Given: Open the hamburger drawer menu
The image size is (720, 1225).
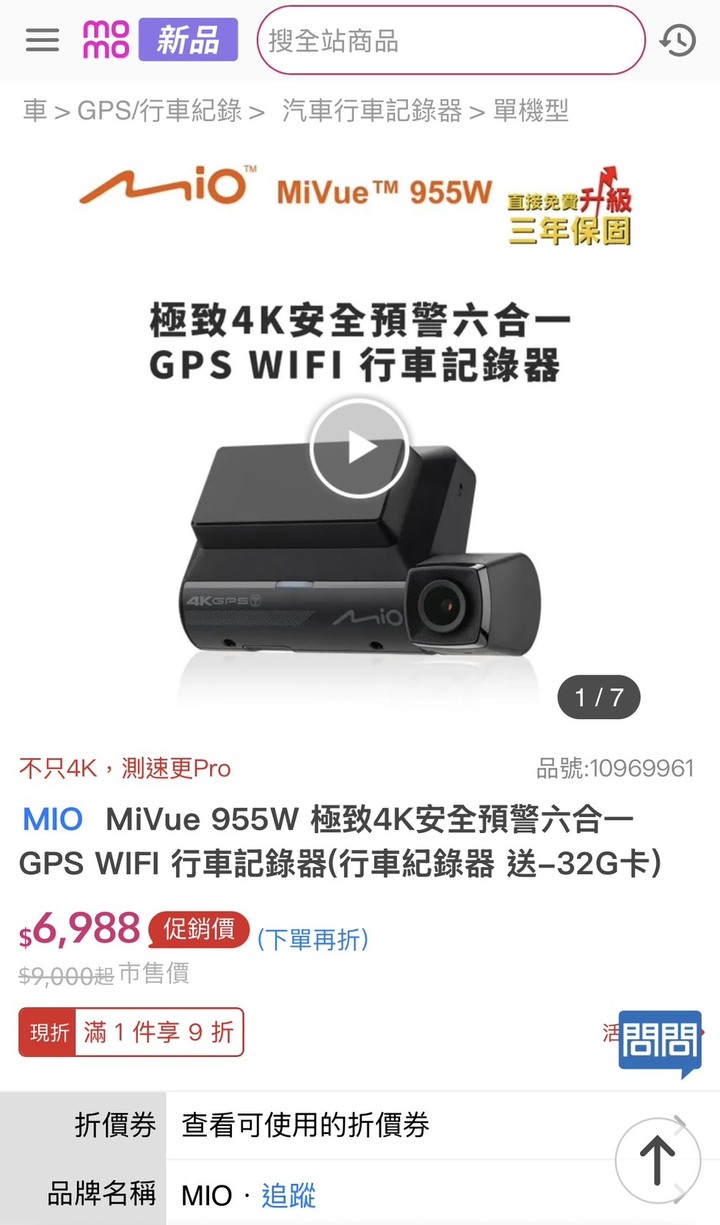Looking at the screenshot, I should [x=43, y=40].
